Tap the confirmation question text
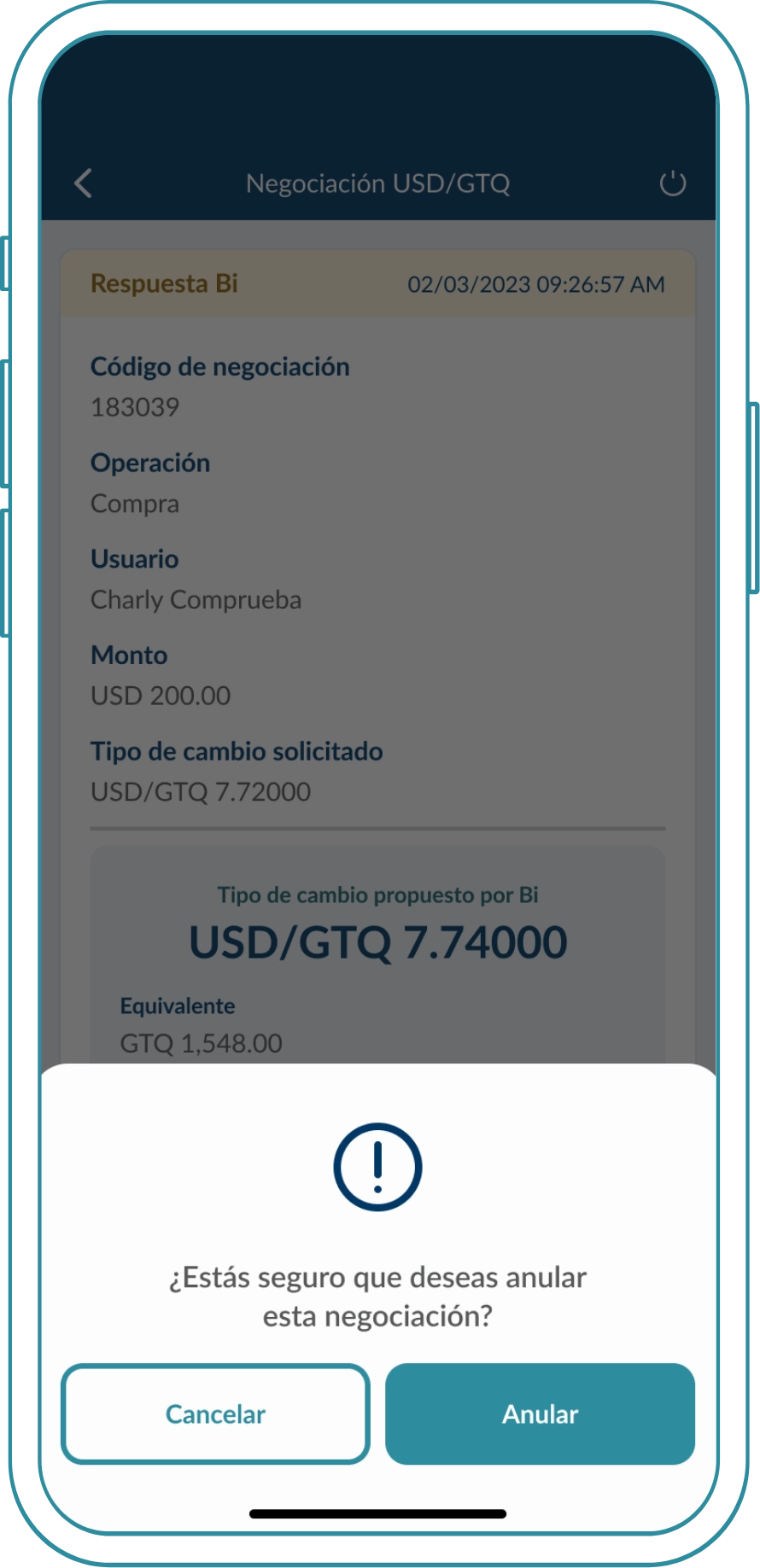Image resolution: width=760 pixels, height=1568 pixels. coord(379,1297)
